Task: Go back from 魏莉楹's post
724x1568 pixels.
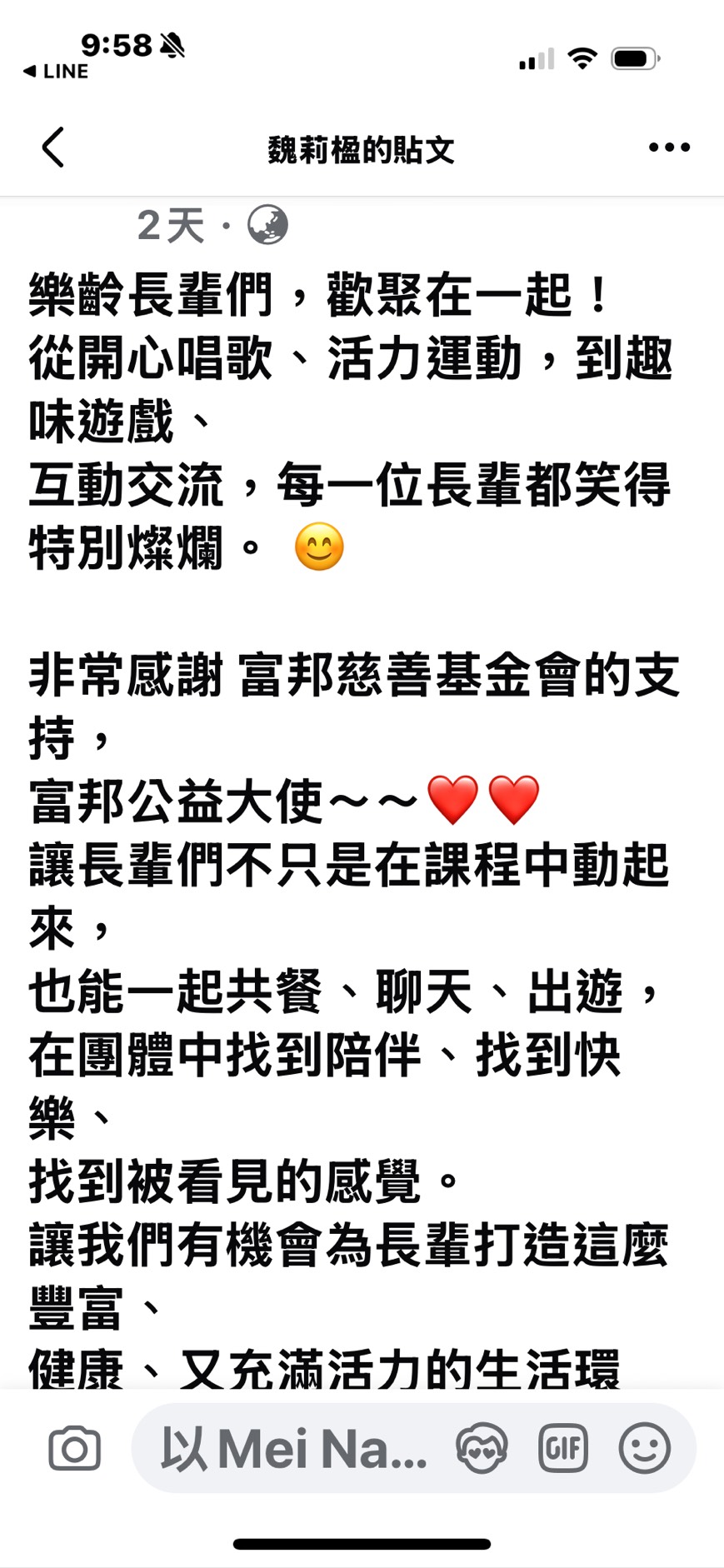Action: [x=53, y=148]
